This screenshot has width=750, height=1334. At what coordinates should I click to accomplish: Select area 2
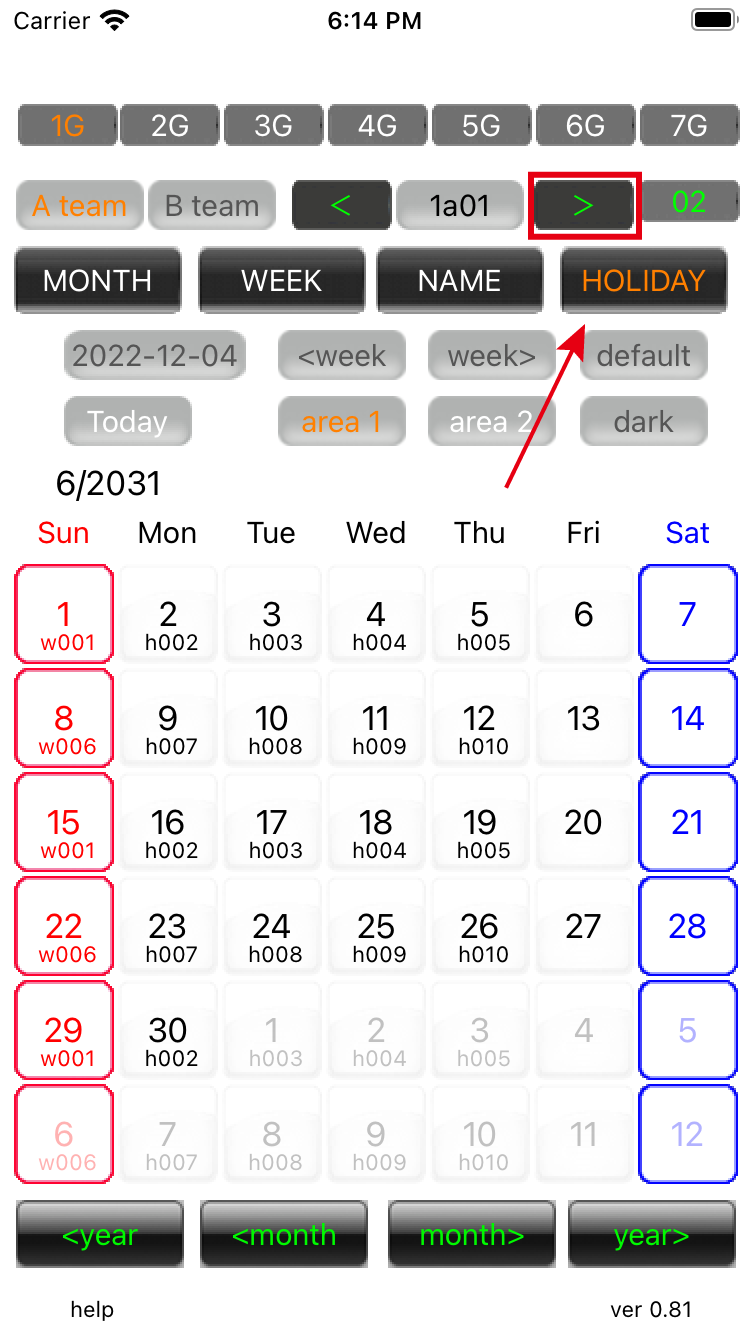492,422
